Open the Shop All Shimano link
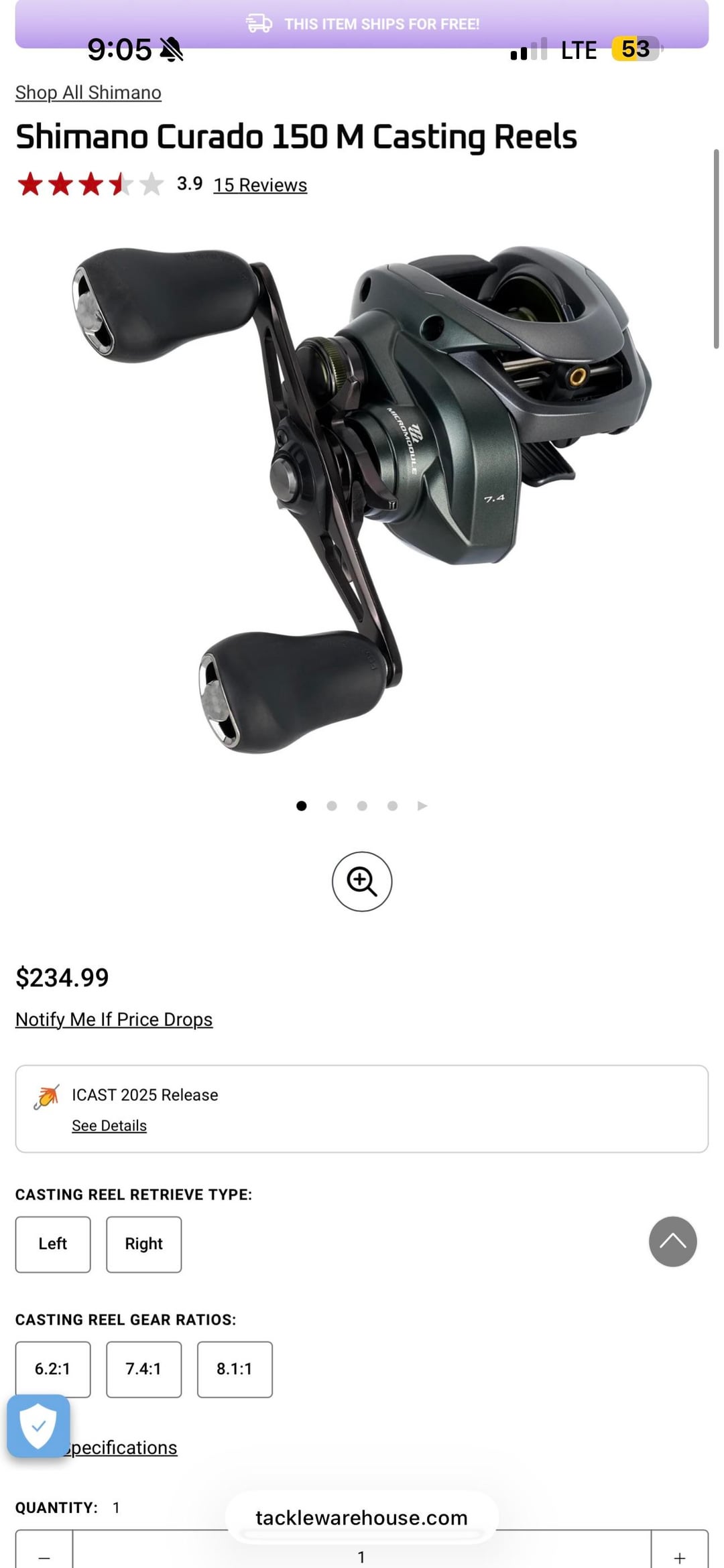 pyautogui.click(x=88, y=92)
